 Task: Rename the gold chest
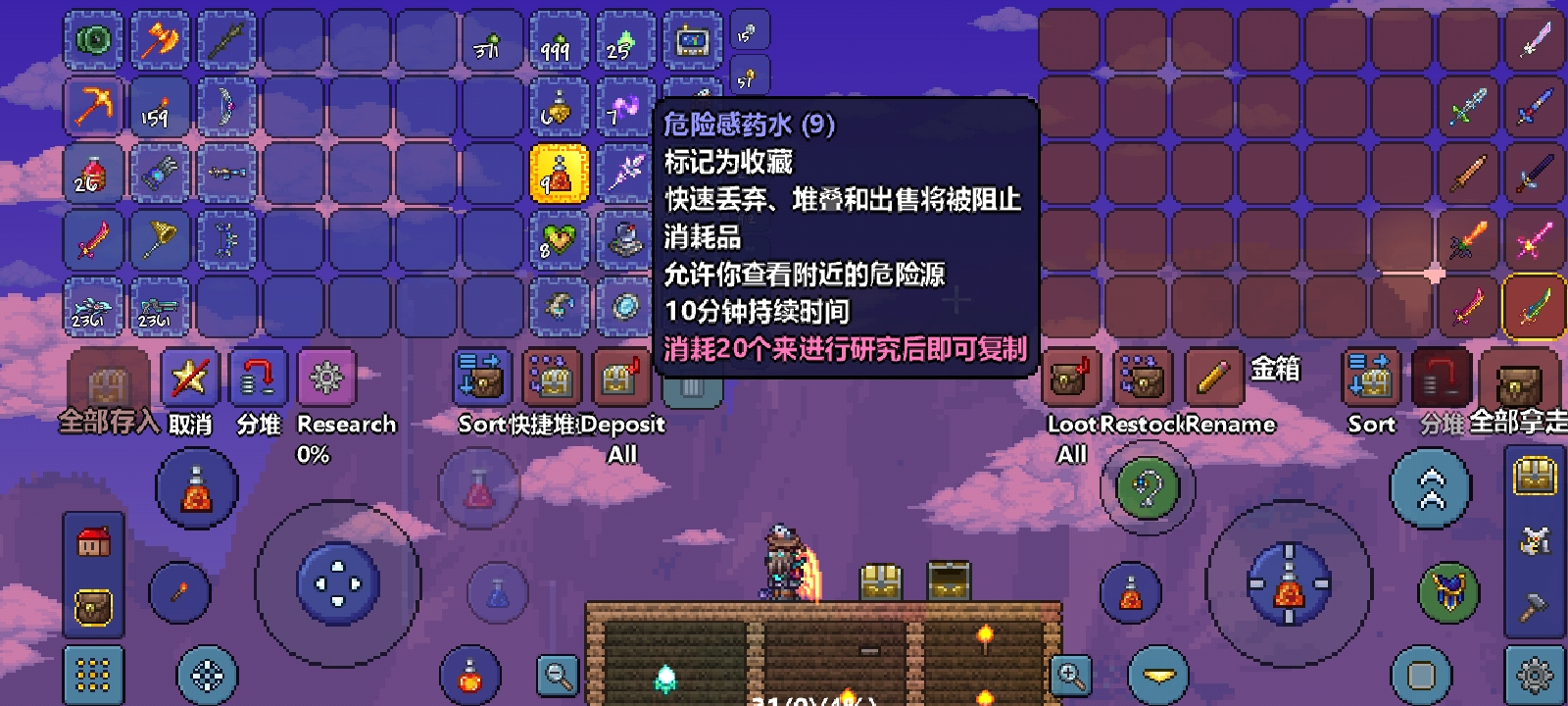pos(1213,378)
